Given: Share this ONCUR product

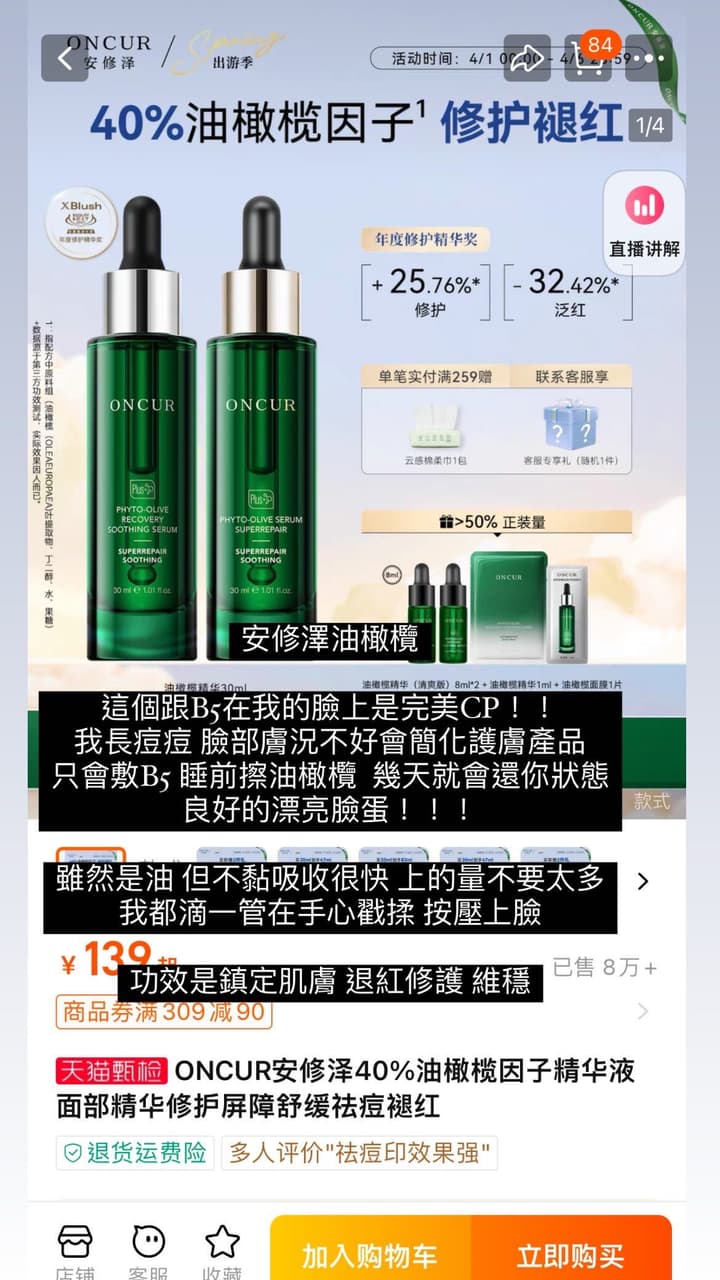Looking at the screenshot, I should tap(526, 58).
